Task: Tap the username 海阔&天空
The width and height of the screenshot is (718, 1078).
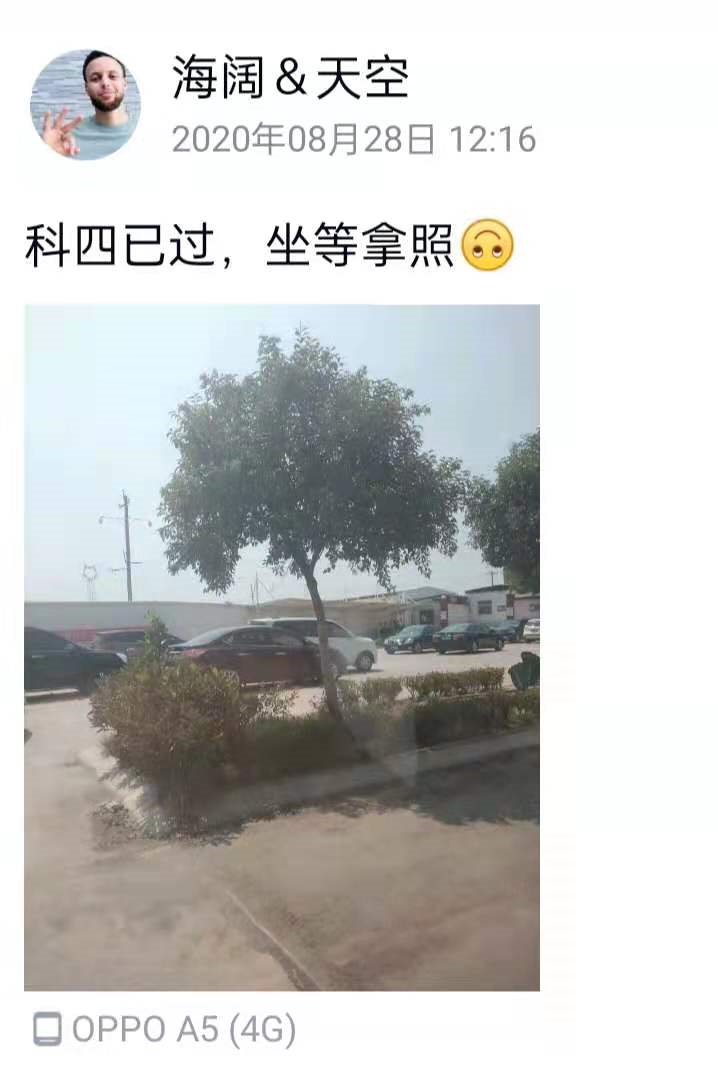Action: click(290, 79)
